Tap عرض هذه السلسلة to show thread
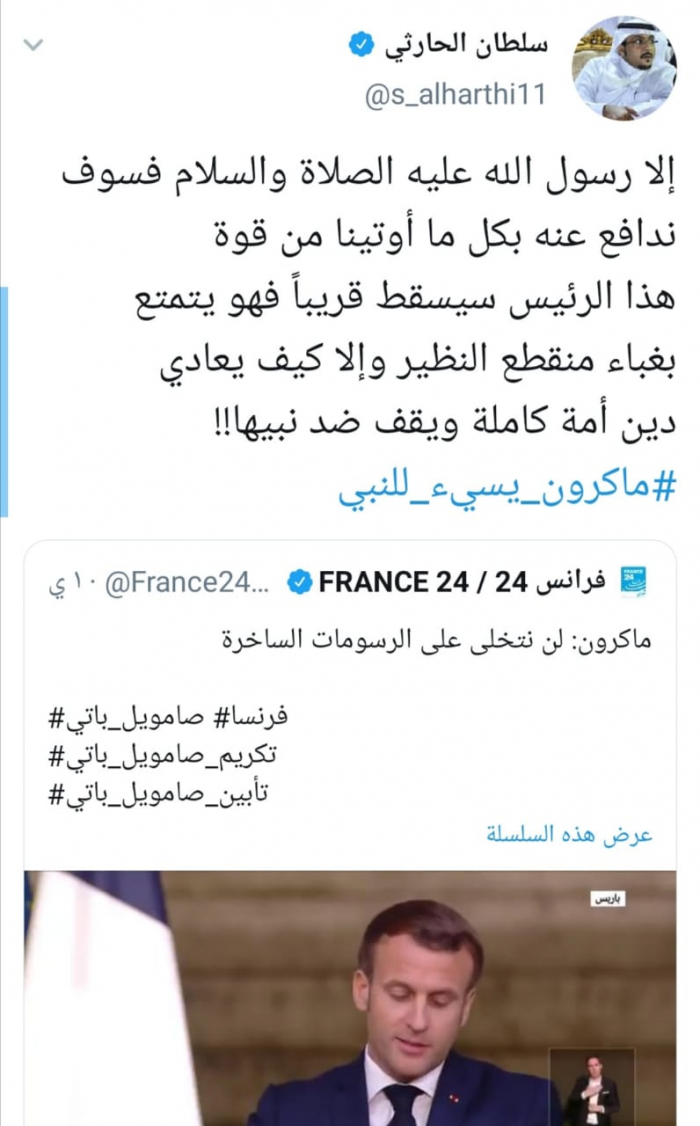Screen dimensions: 700x1126 tap(569, 834)
